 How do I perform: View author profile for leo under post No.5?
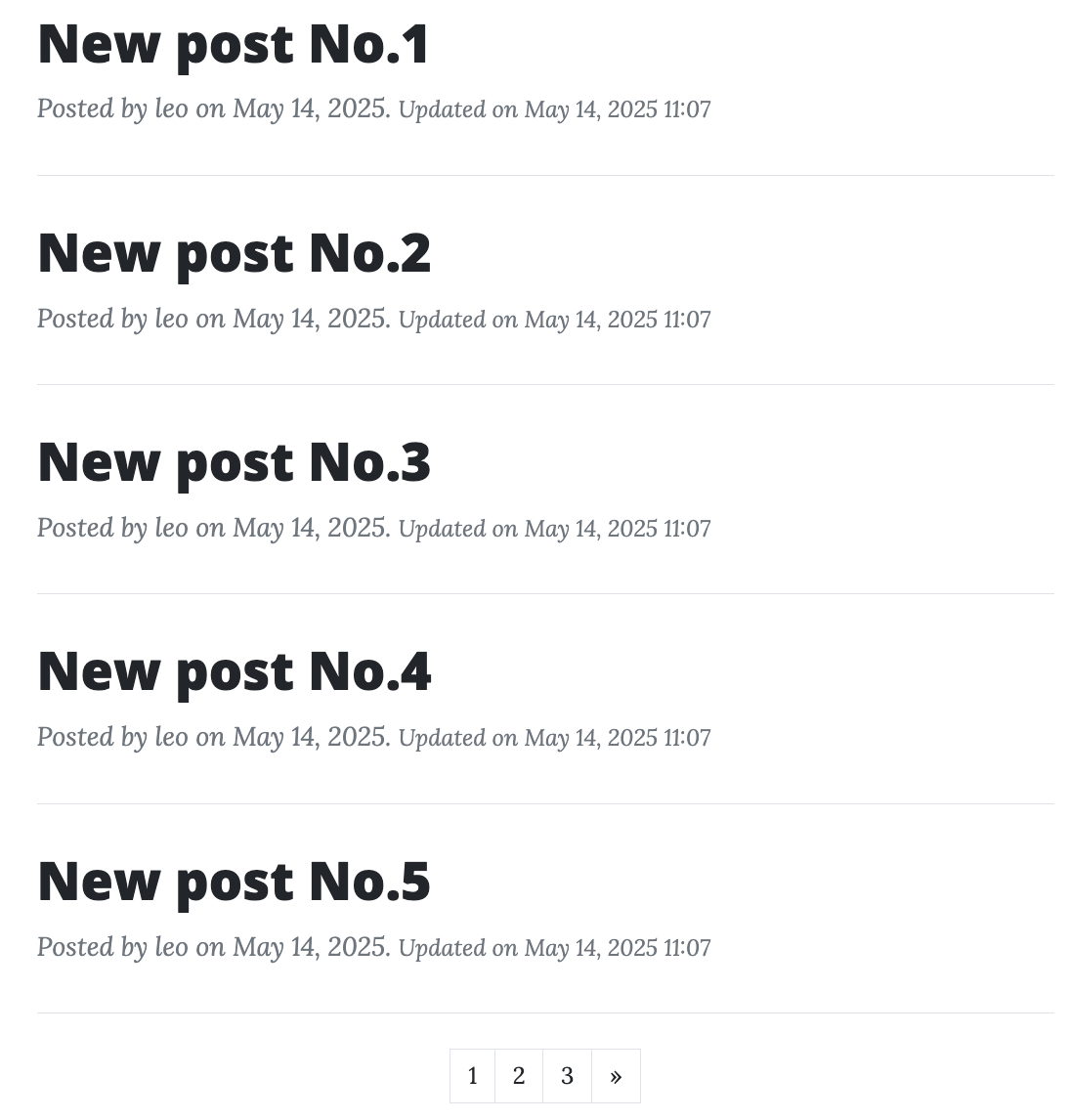[171, 948]
